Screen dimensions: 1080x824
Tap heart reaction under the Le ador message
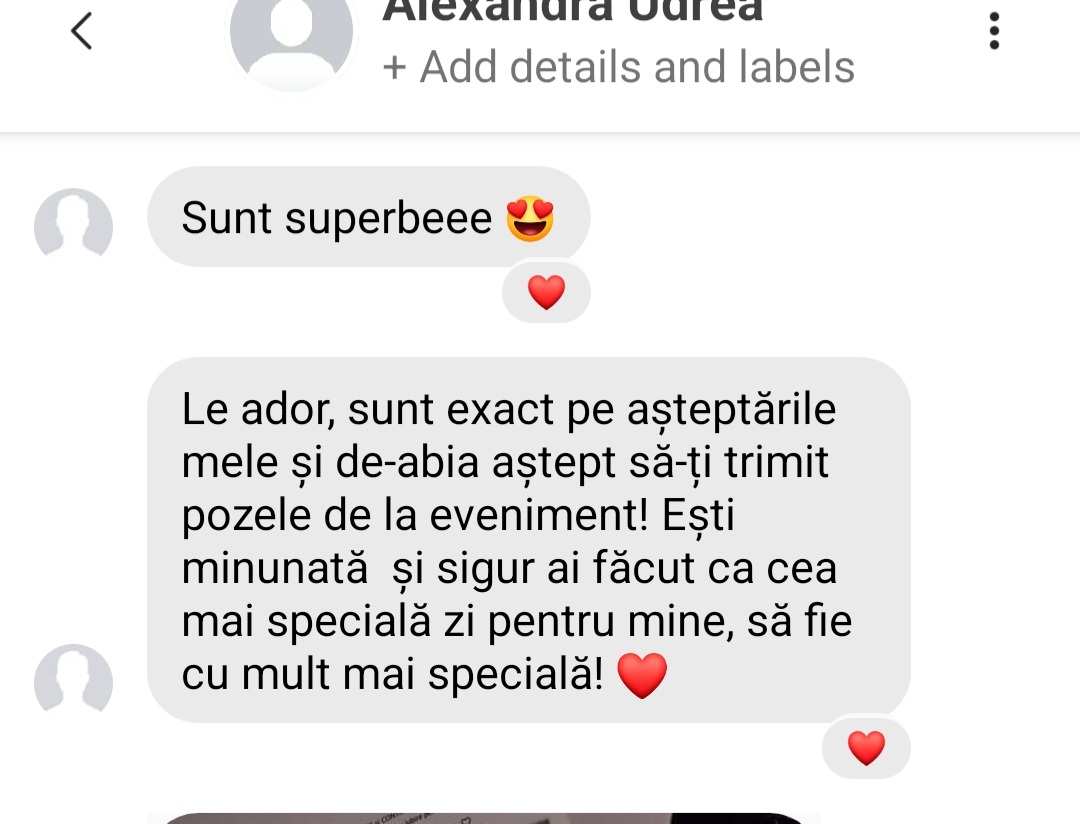(866, 748)
